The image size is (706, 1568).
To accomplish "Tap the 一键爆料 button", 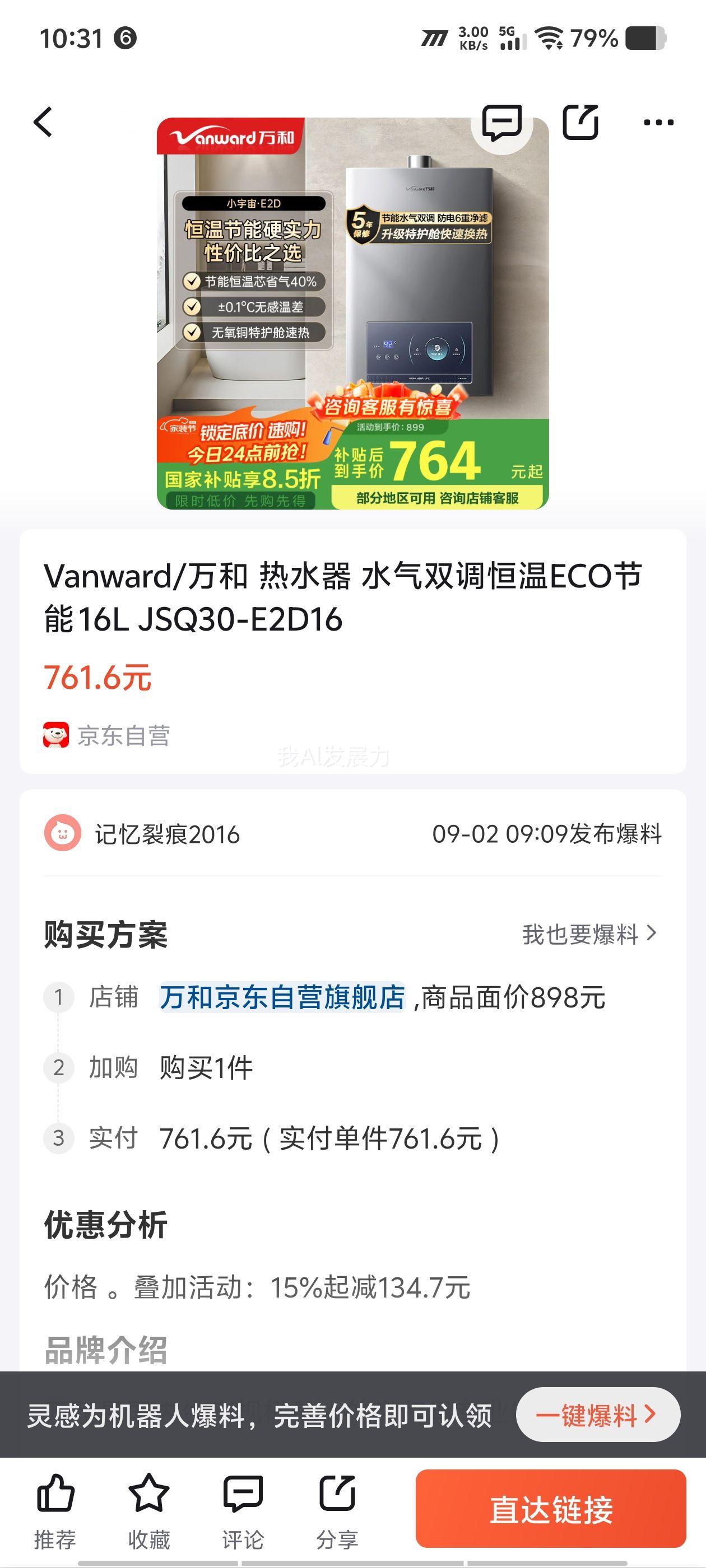I will (597, 1415).
